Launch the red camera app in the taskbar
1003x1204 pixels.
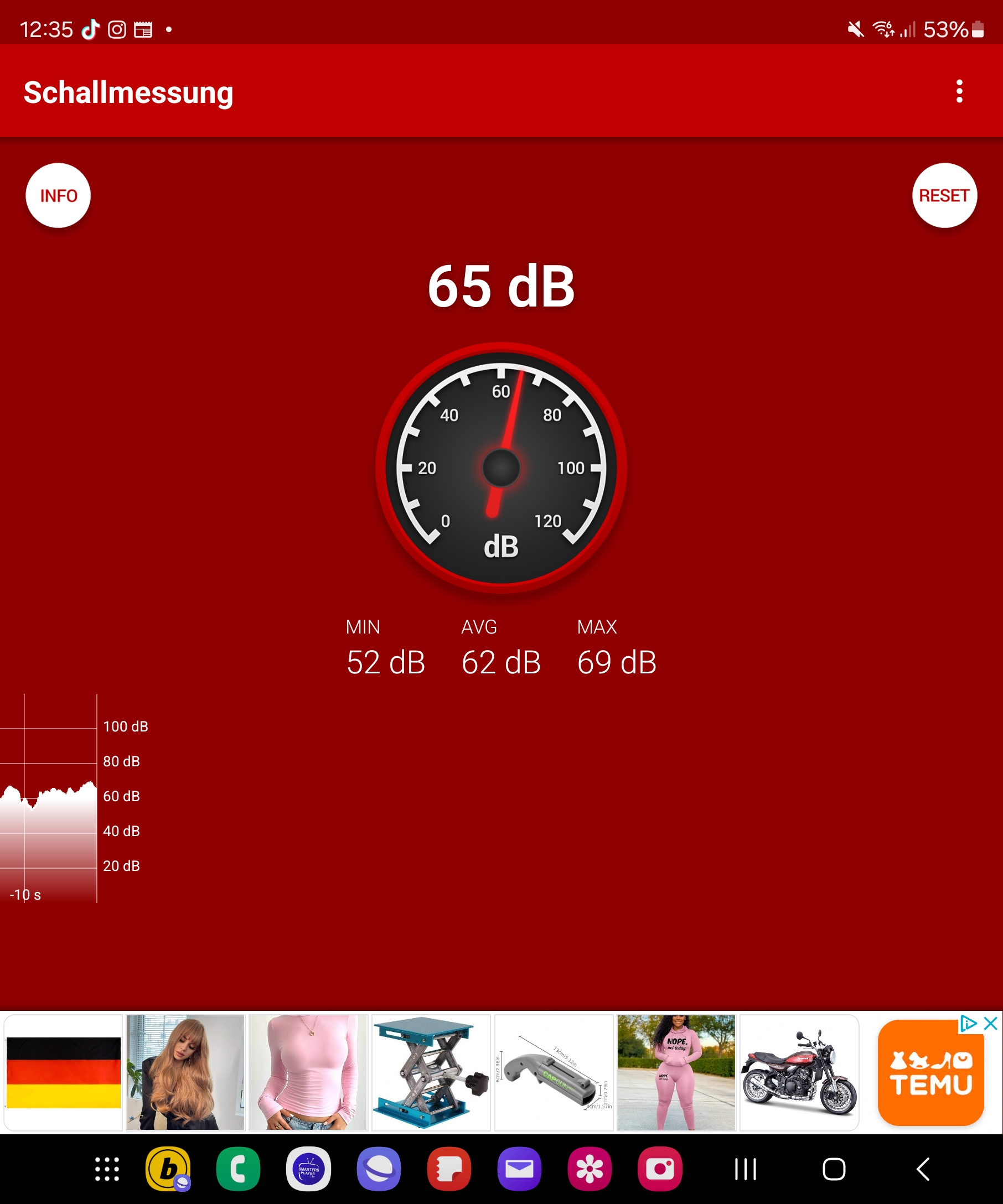click(659, 1169)
